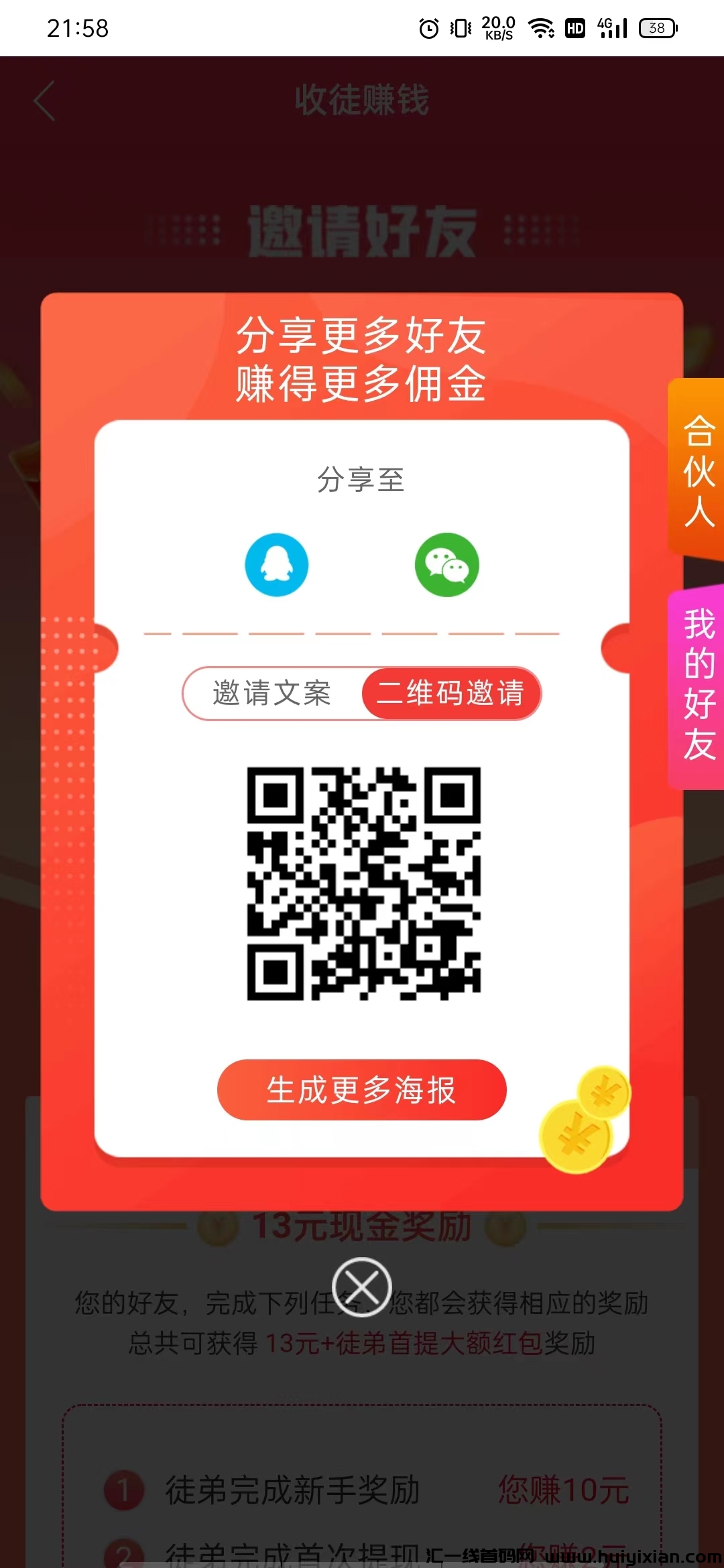This screenshot has height=1568, width=724.
Task: Tap the 您赚10元 reward text
Action: pyautogui.click(x=563, y=1490)
